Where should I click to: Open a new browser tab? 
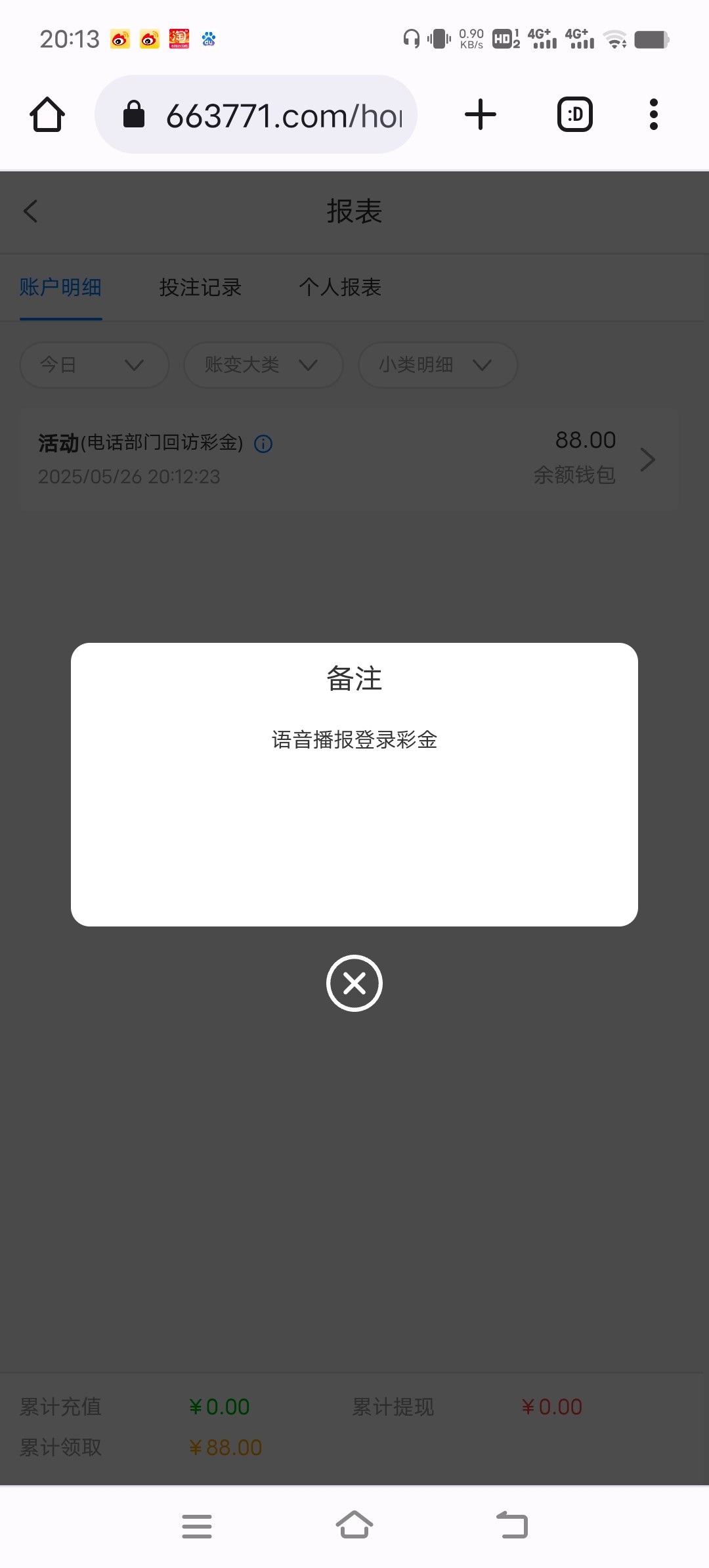[x=481, y=115]
